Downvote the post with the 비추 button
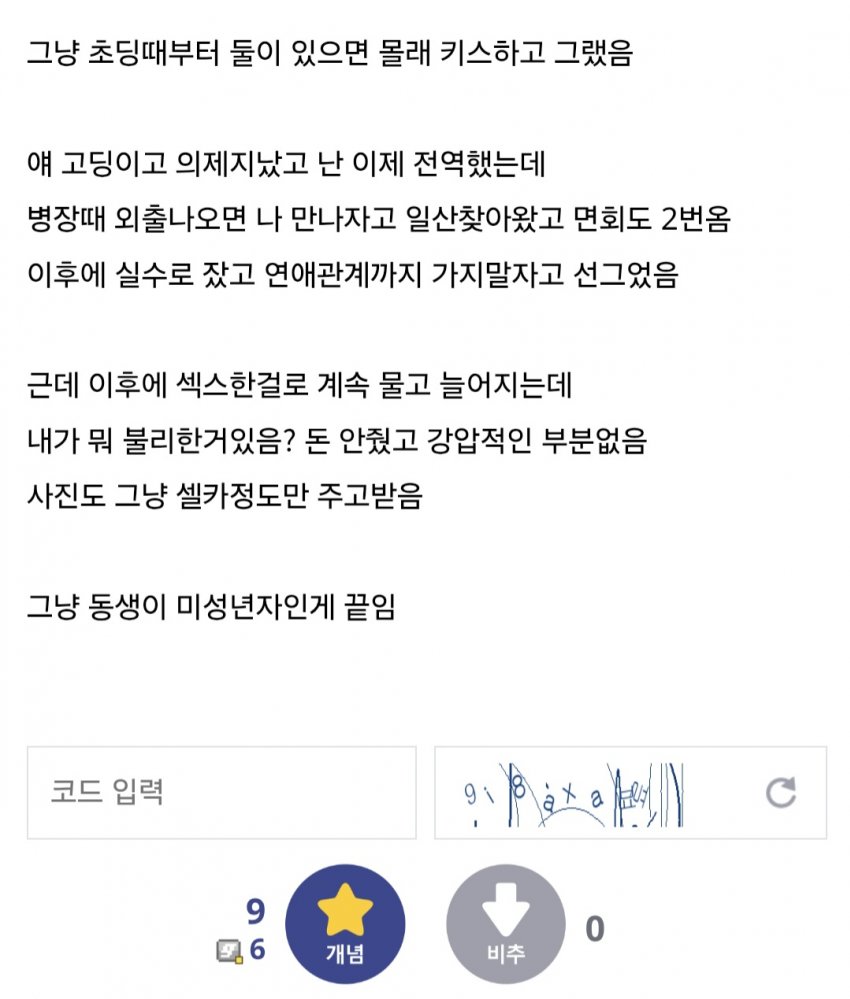 [x=505, y=924]
